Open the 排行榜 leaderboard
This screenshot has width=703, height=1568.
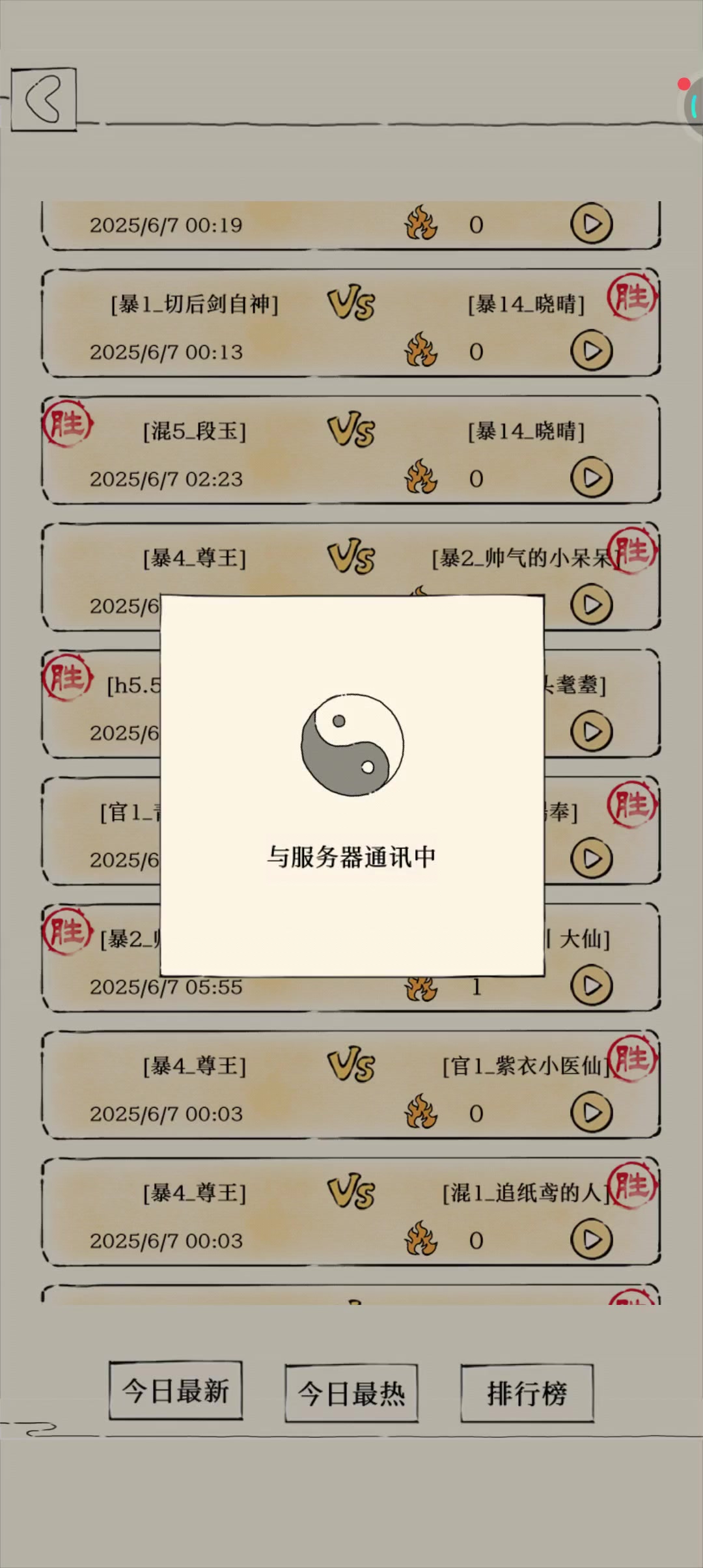(x=527, y=1393)
